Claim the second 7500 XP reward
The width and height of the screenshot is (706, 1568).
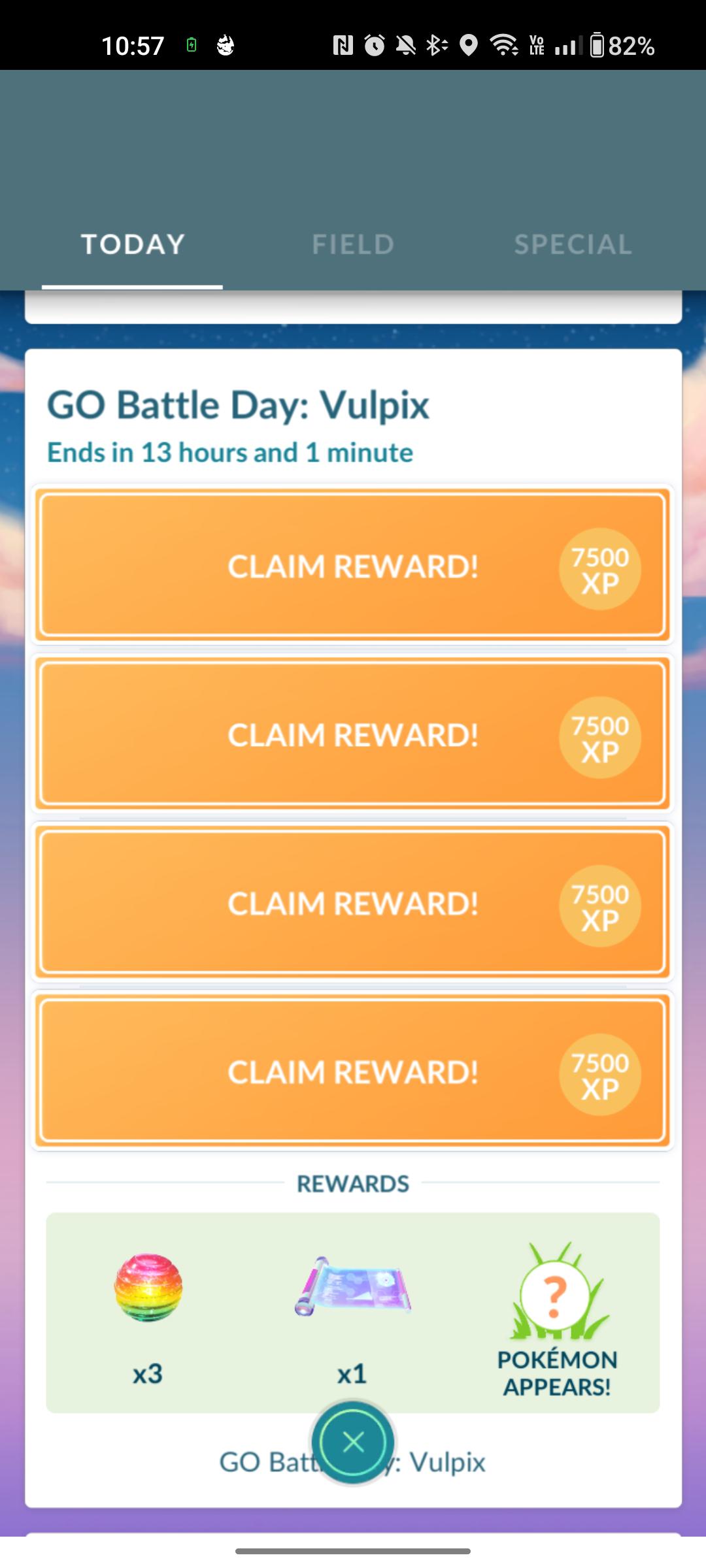coord(353,734)
